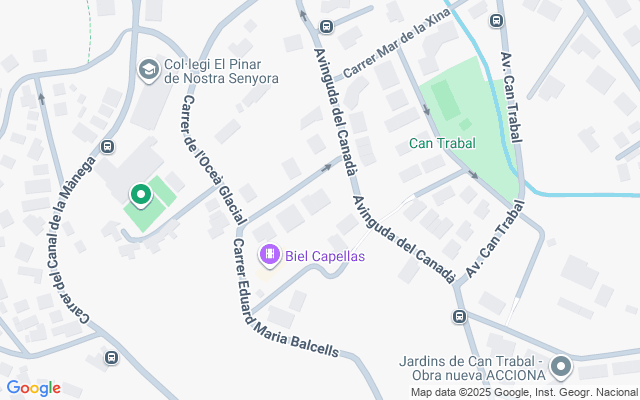640x400 pixels.
Task: Tap bus stop on Av. Can Trabal top
Action: tap(496, 21)
